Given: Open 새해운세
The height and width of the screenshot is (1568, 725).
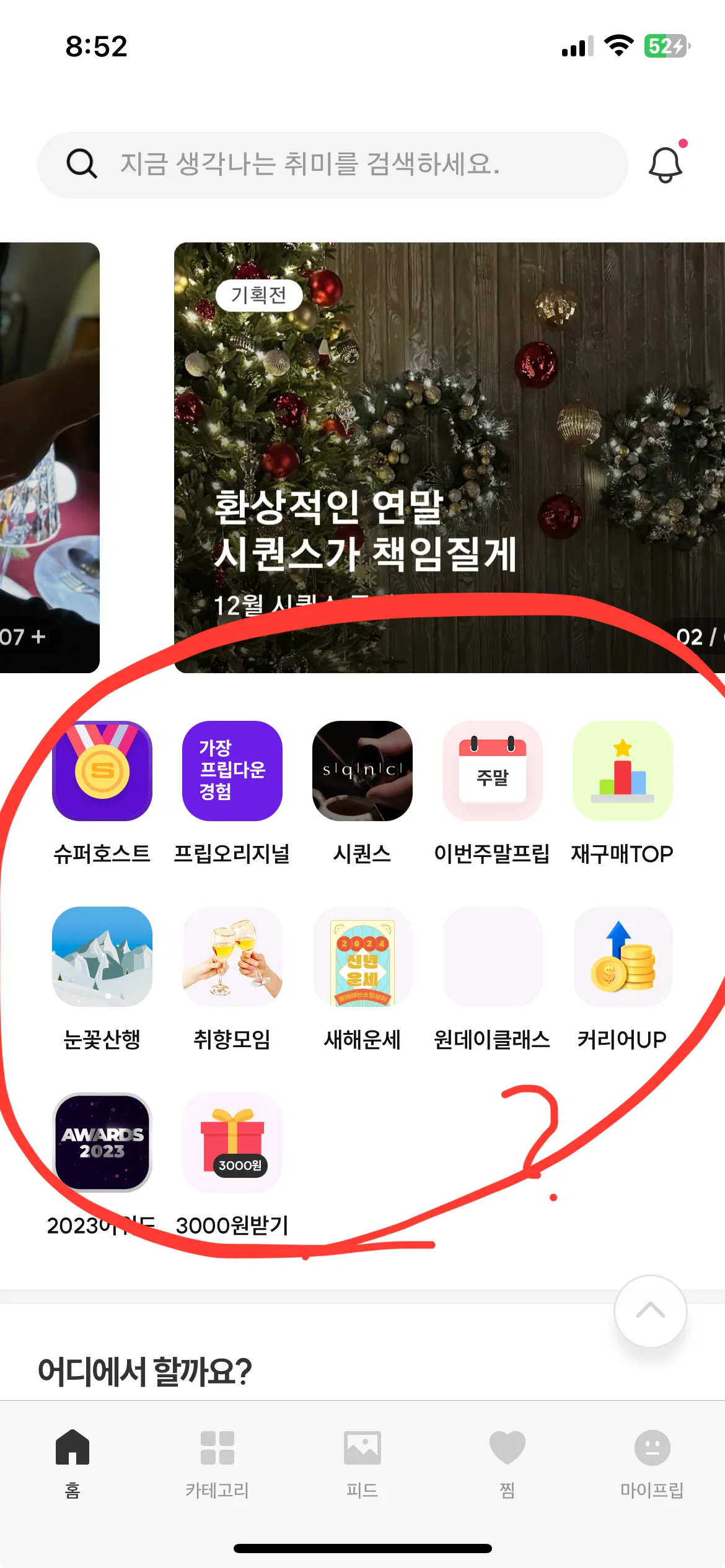Looking at the screenshot, I should pos(362,957).
